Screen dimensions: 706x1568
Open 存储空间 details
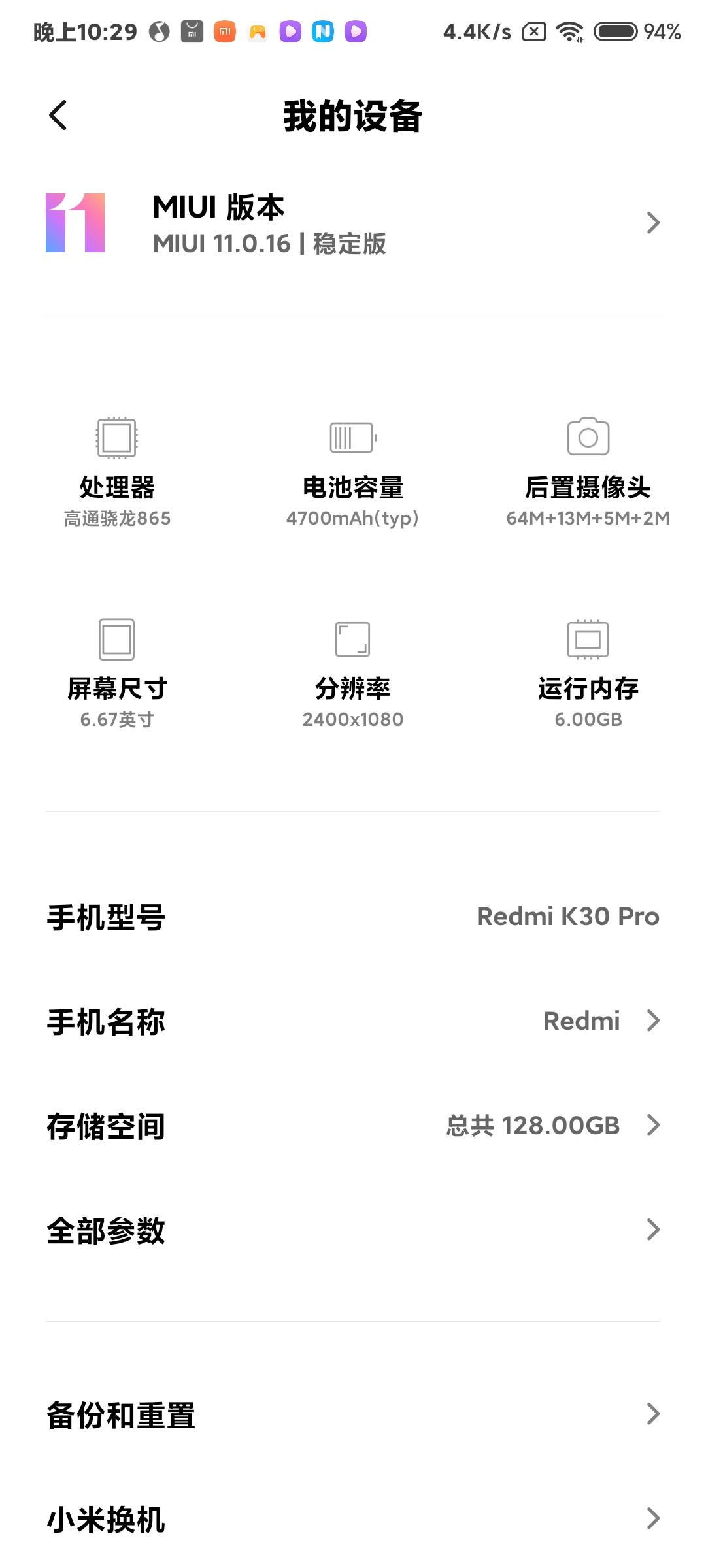(353, 1126)
